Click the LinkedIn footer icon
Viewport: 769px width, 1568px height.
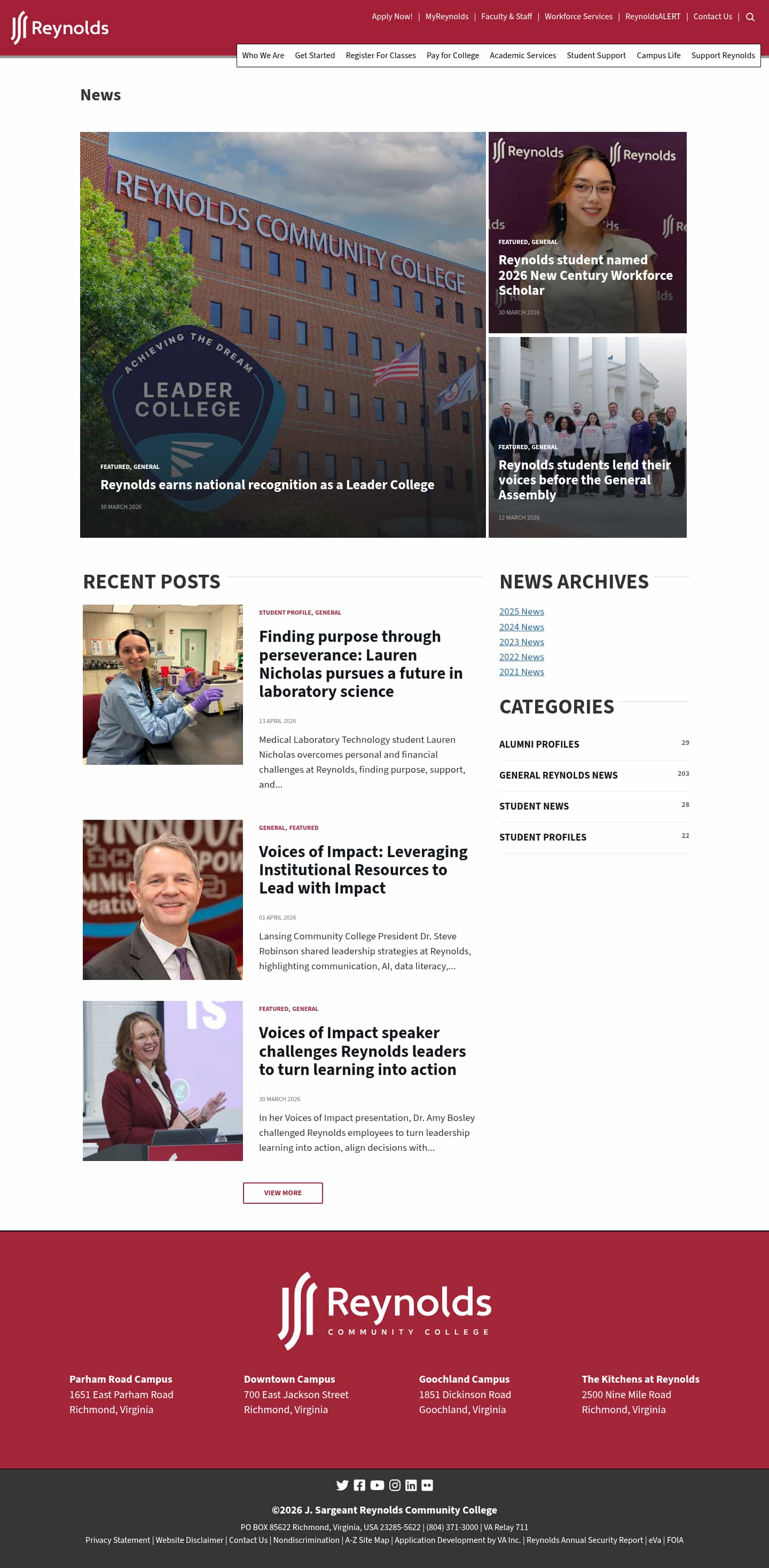(412, 1485)
